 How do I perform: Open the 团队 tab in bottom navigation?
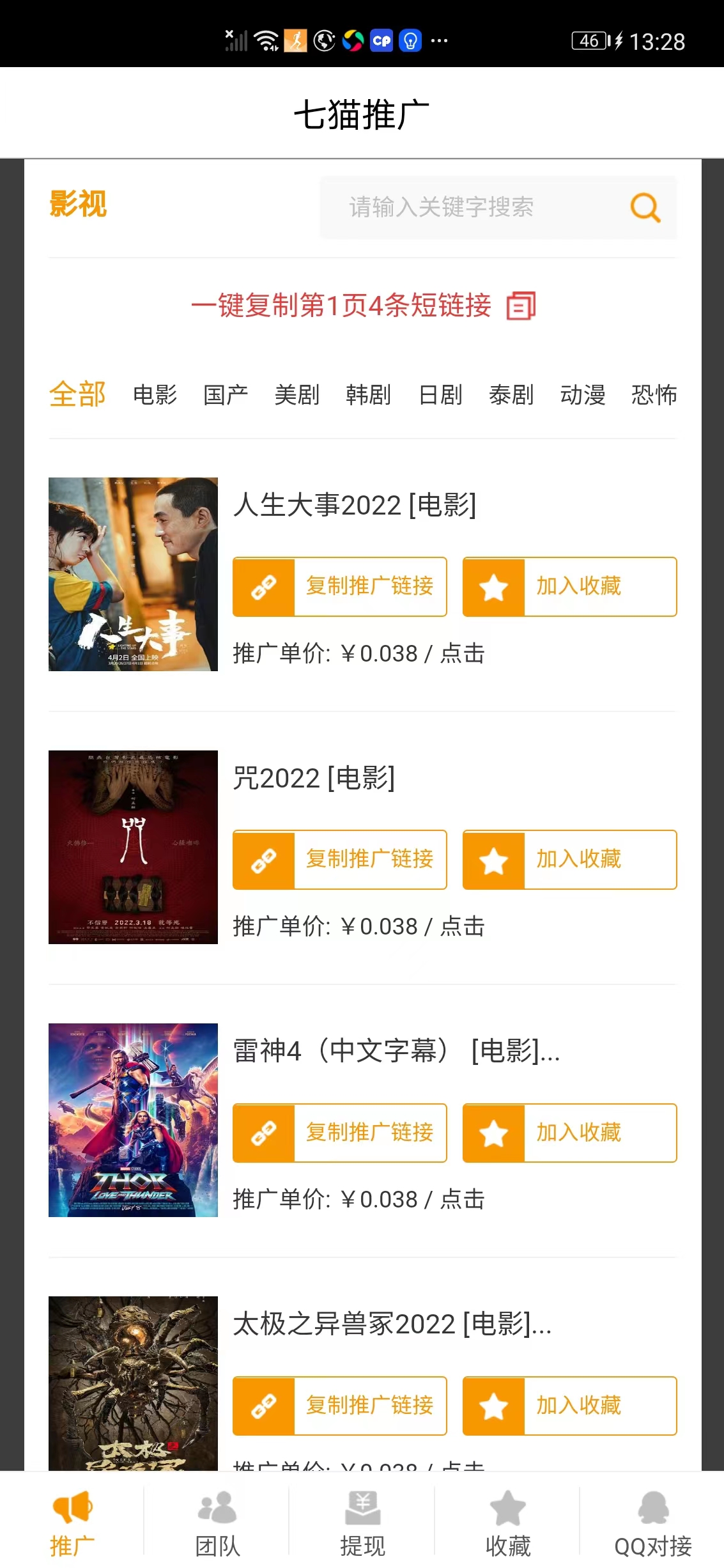click(x=217, y=1525)
